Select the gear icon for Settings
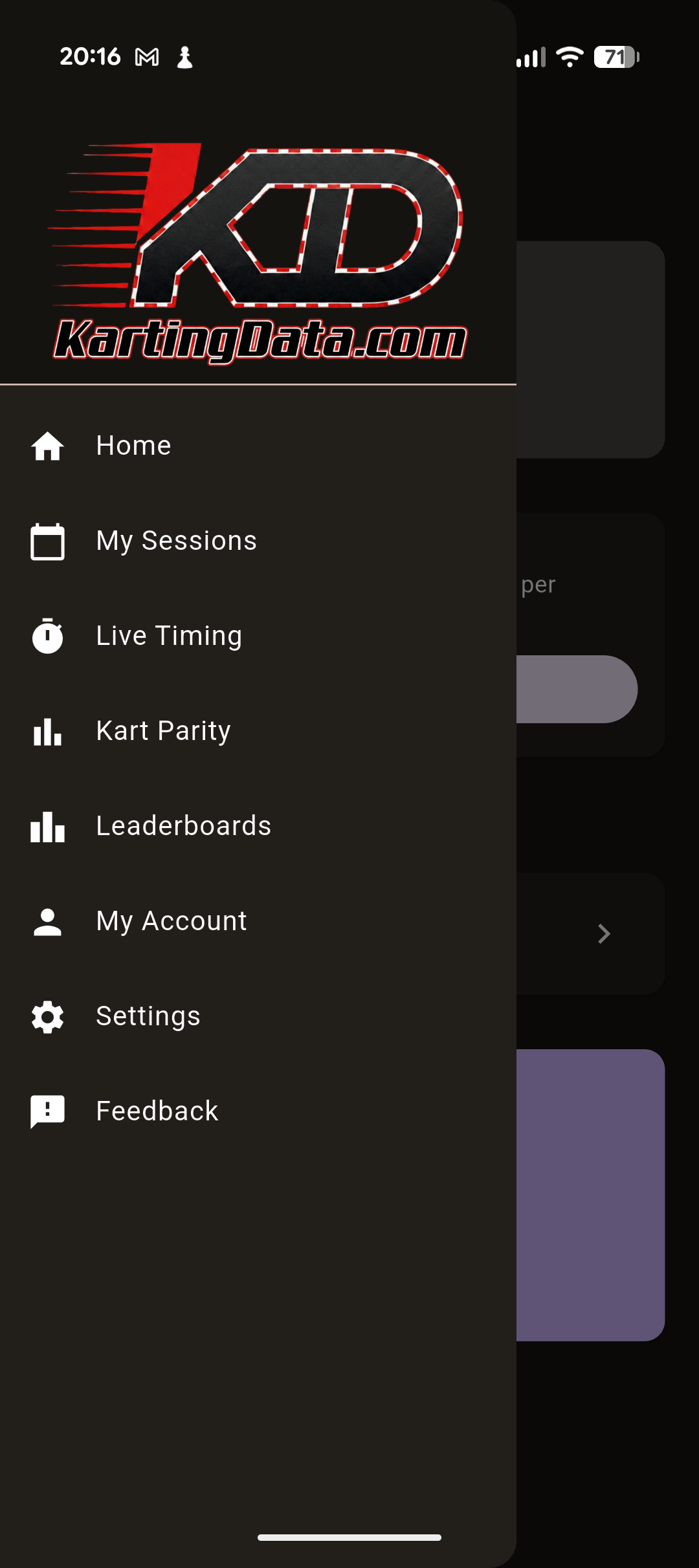Image resolution: width=699 pixels, height=1568 pixels. click(x=47, y=1017)
